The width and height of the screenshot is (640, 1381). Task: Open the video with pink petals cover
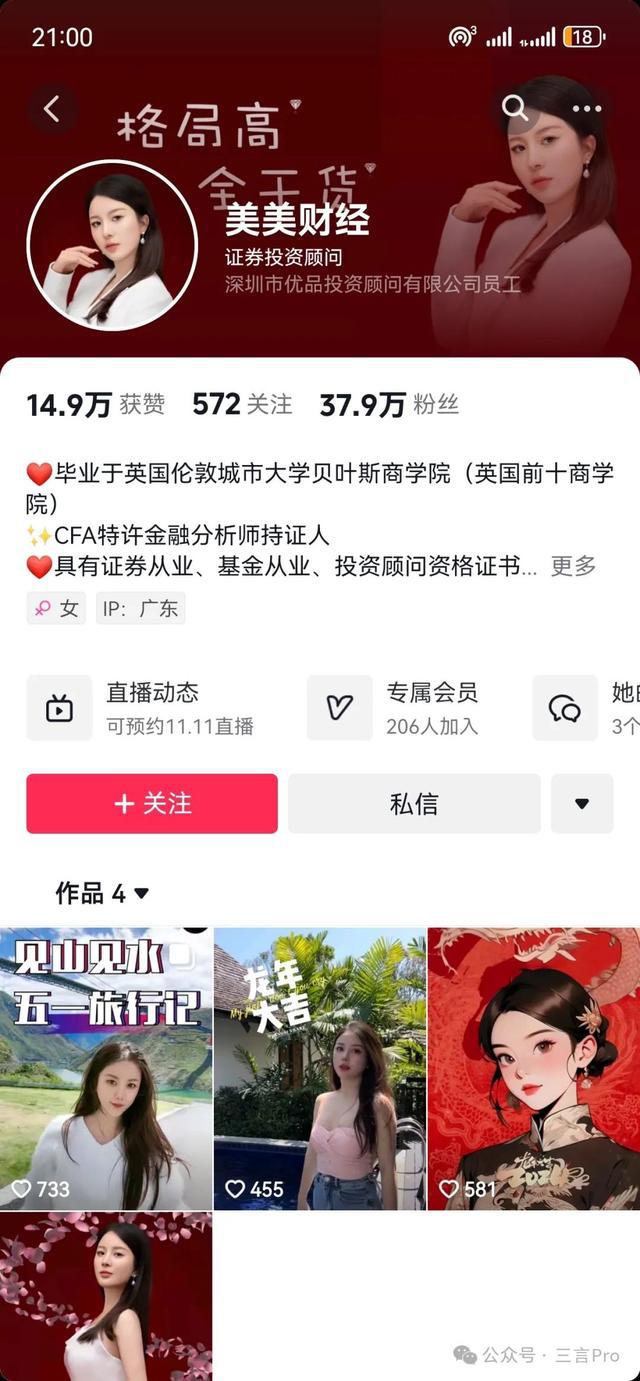pos(106,1296)
